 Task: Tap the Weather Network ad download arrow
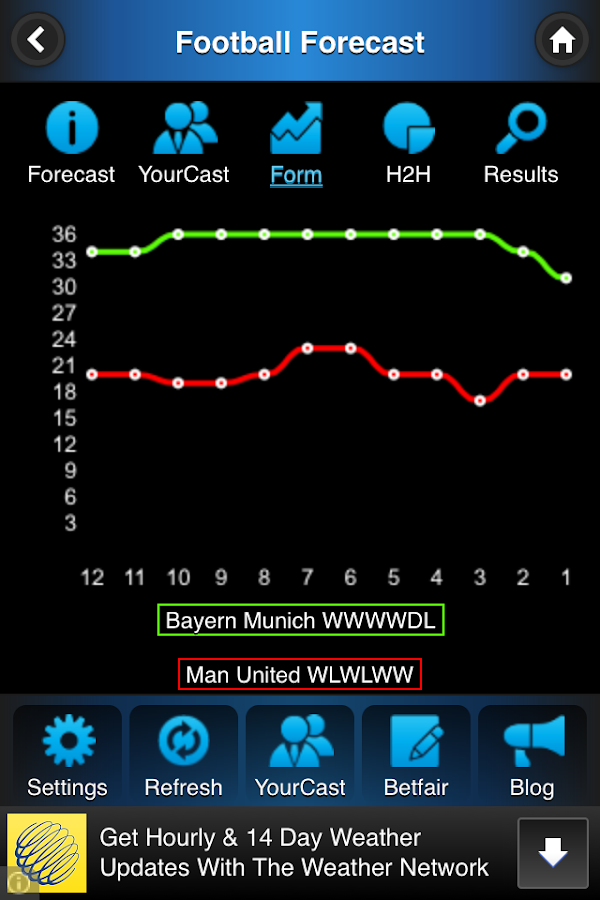tap(552, 853)
